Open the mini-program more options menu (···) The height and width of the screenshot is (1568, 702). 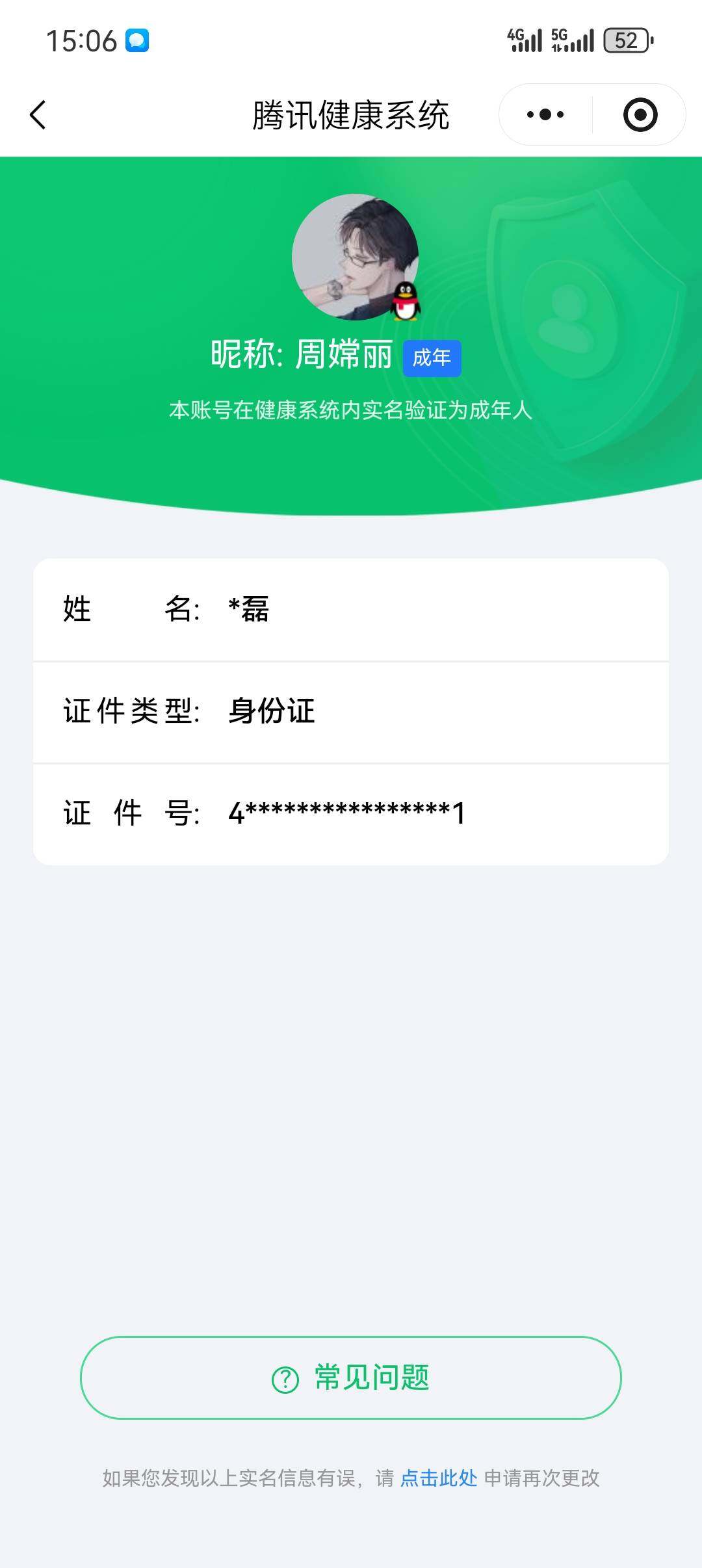pos(544,114)
